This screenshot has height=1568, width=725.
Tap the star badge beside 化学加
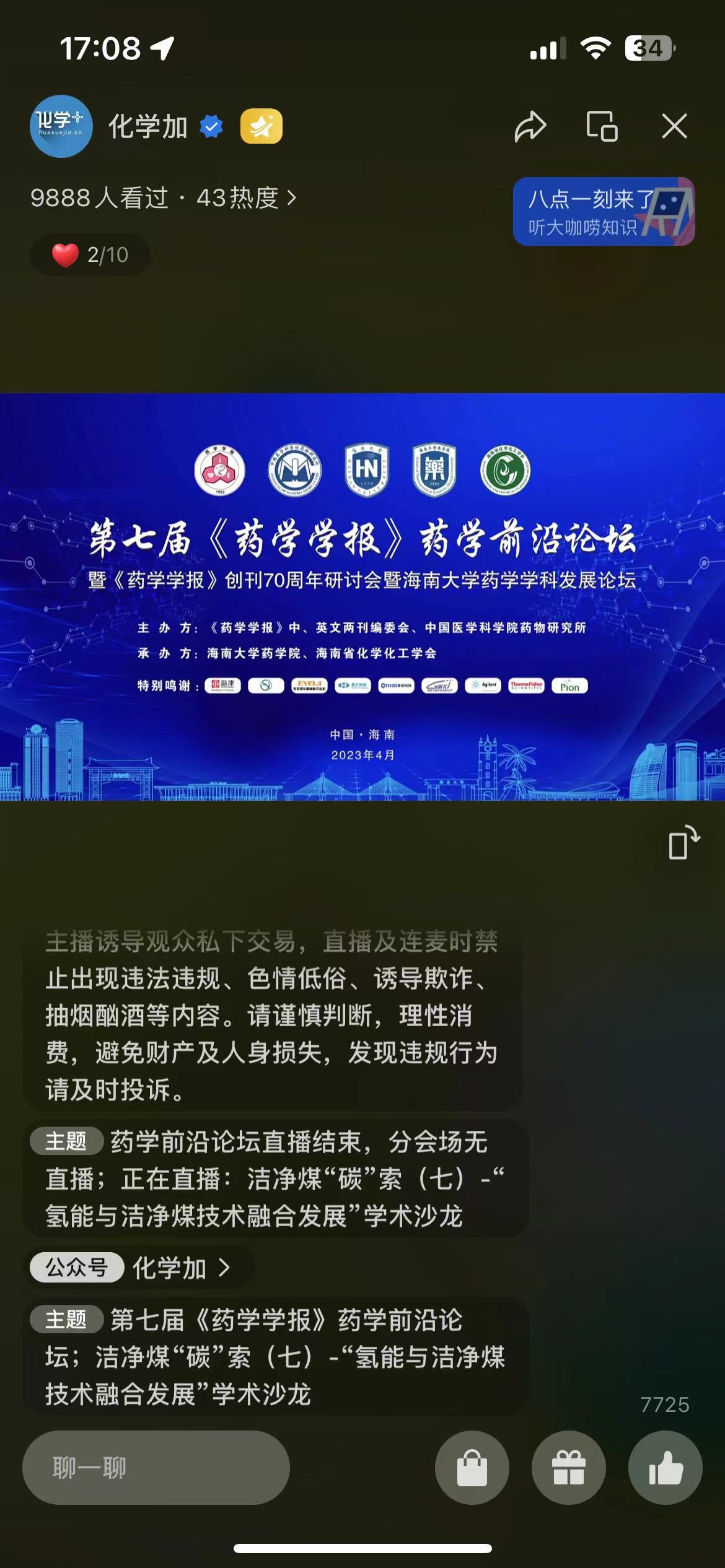tap(261, 126)
